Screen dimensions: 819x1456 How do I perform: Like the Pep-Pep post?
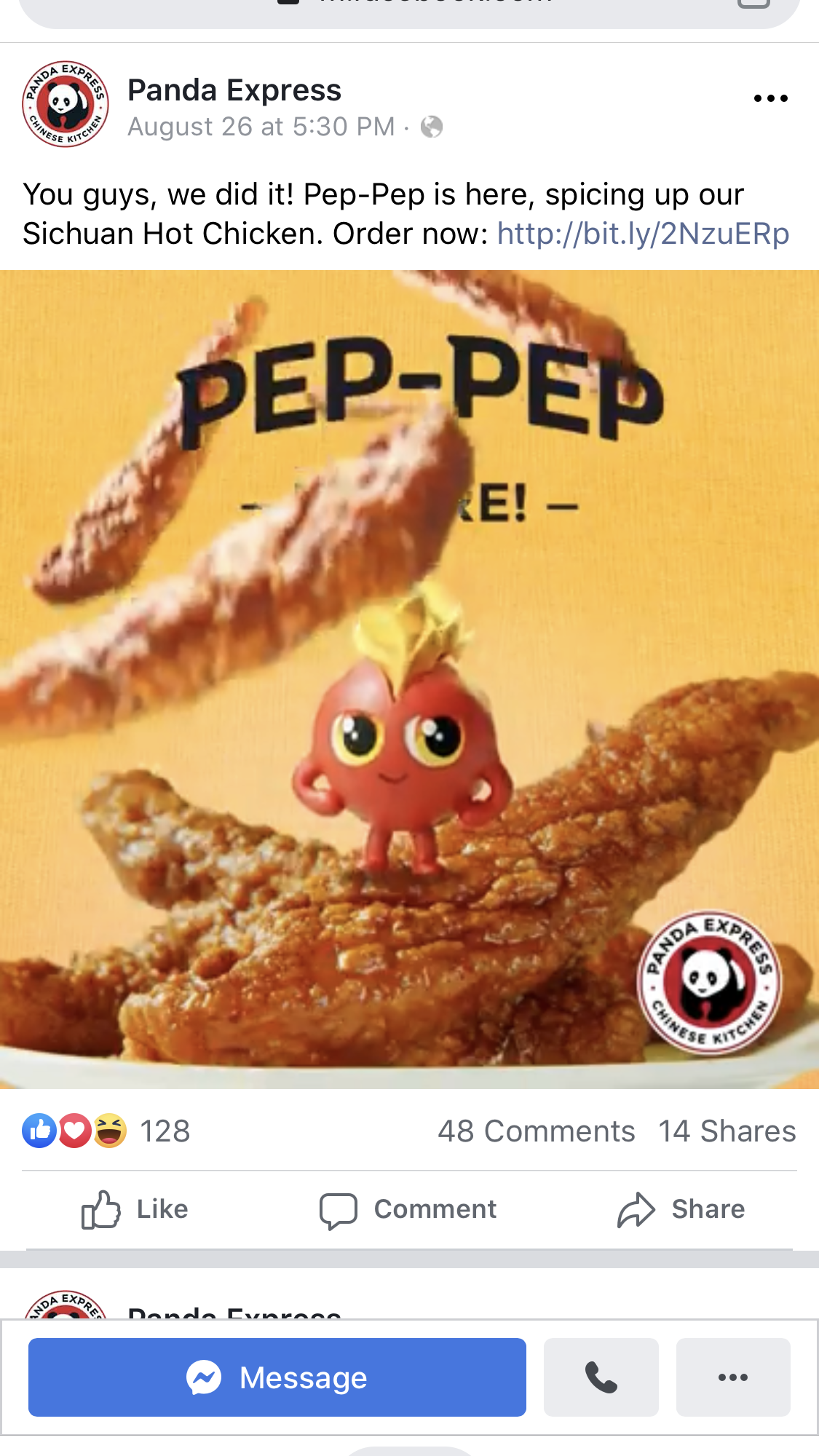135,1209
